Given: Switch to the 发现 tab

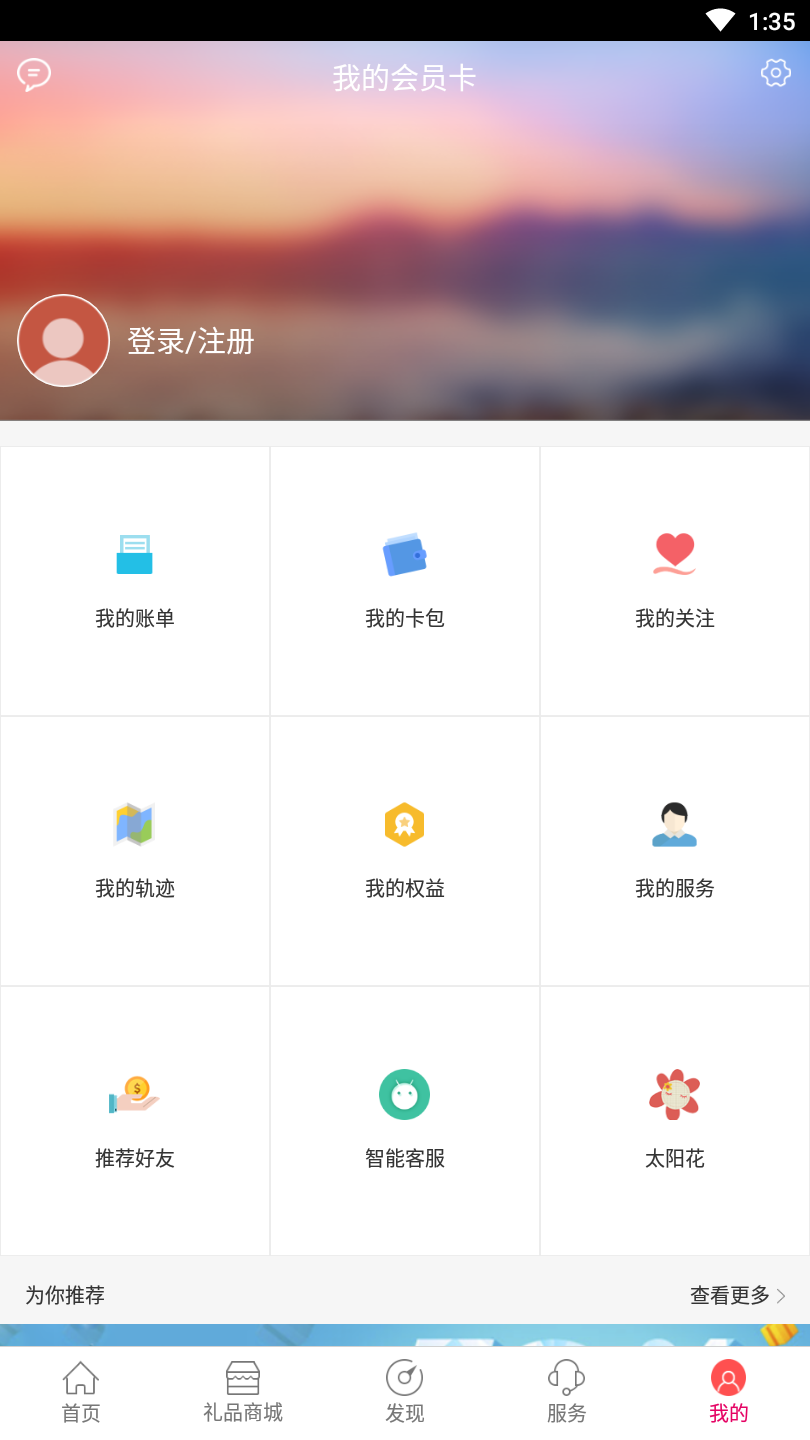Looking at the screenshot, I should point(405,1392).
